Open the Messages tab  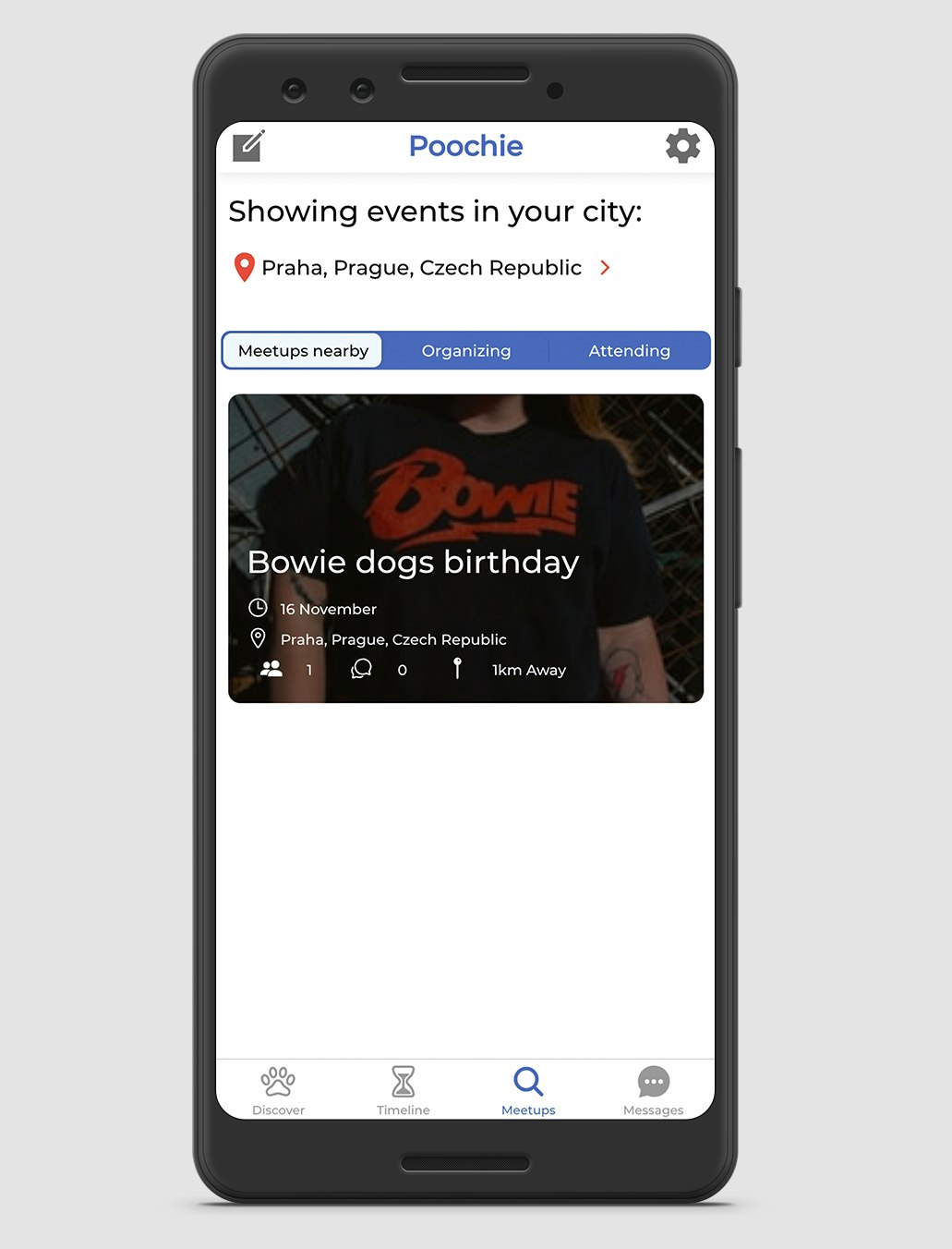[653, 1090]
